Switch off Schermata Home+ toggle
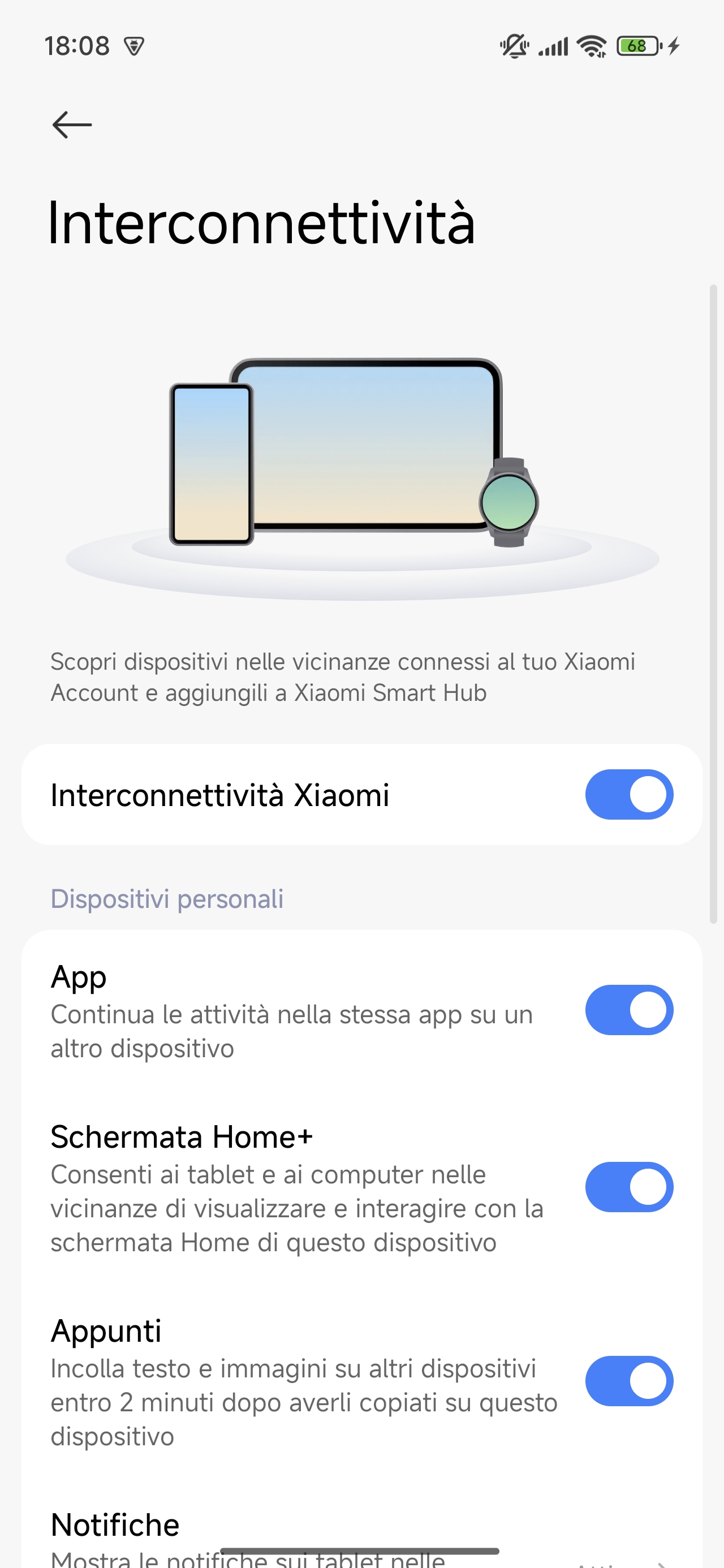The height and width of the screenshot is (1568, 724). pyautogui.click(x=628, y=1187)
